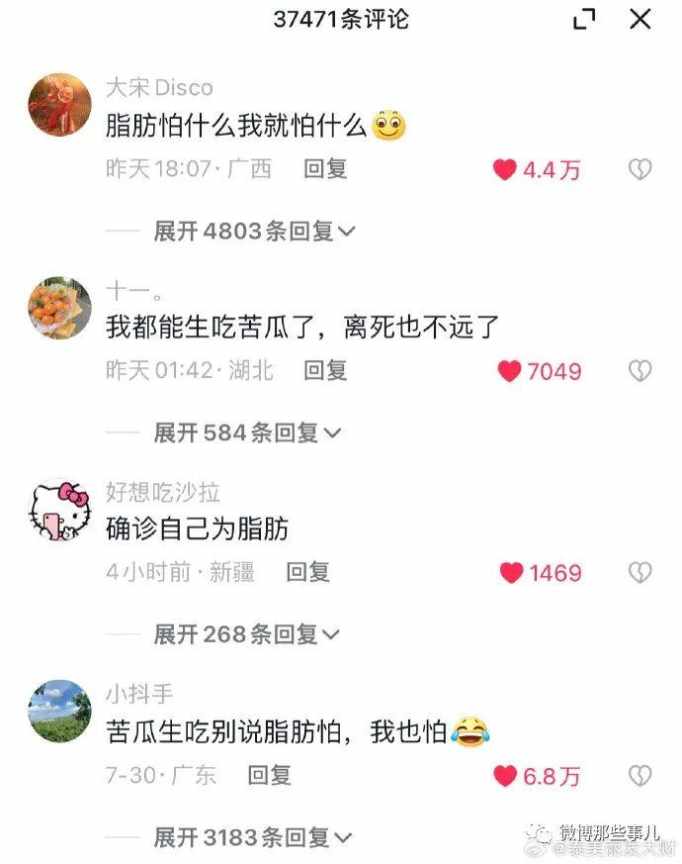Expand the 584 replies
Image resolution: width=682 pixels, height=864 pixels.
(247, 432)
